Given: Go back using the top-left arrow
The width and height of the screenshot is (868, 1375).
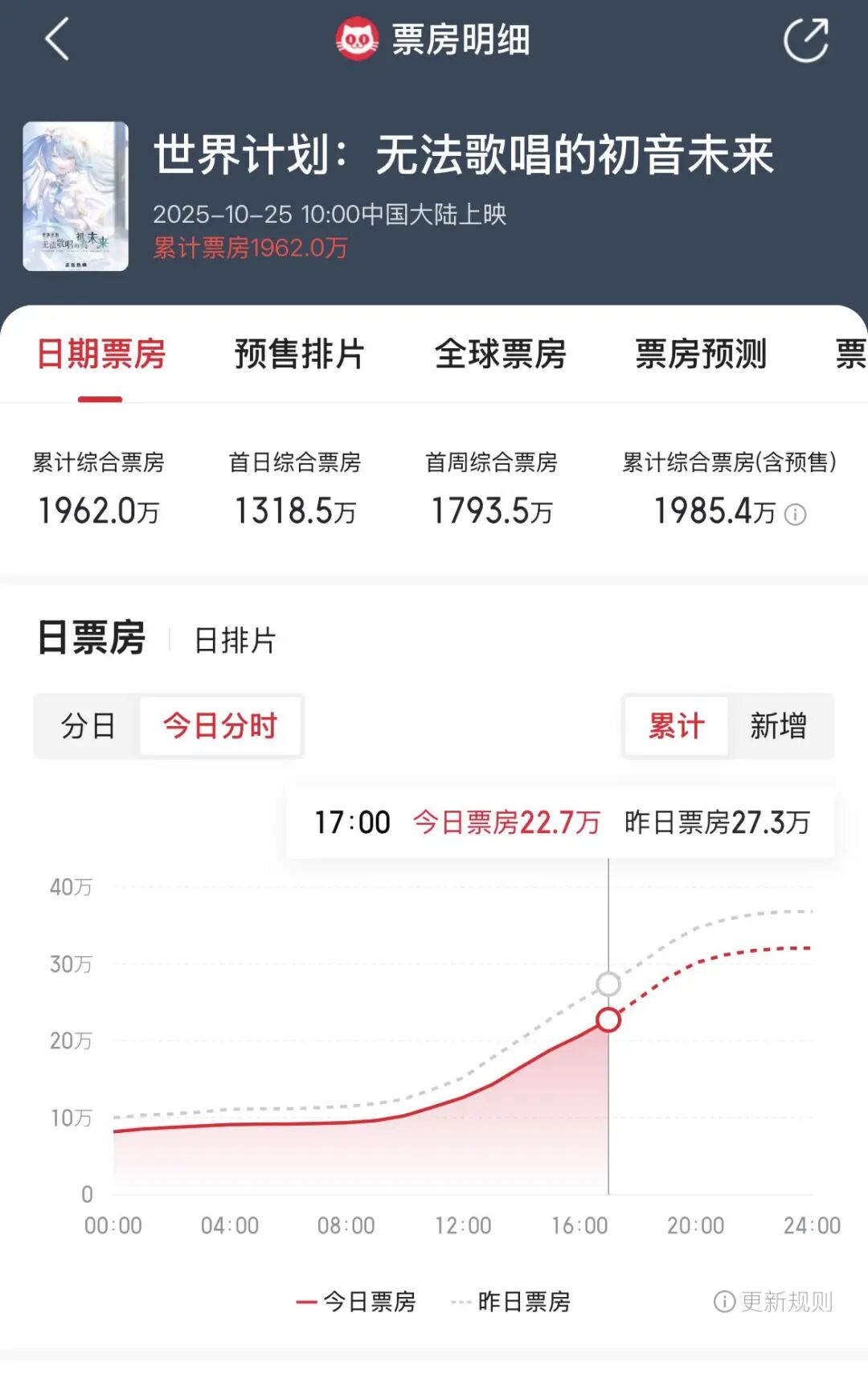Looking at the screenshot, I should [57, 39].
